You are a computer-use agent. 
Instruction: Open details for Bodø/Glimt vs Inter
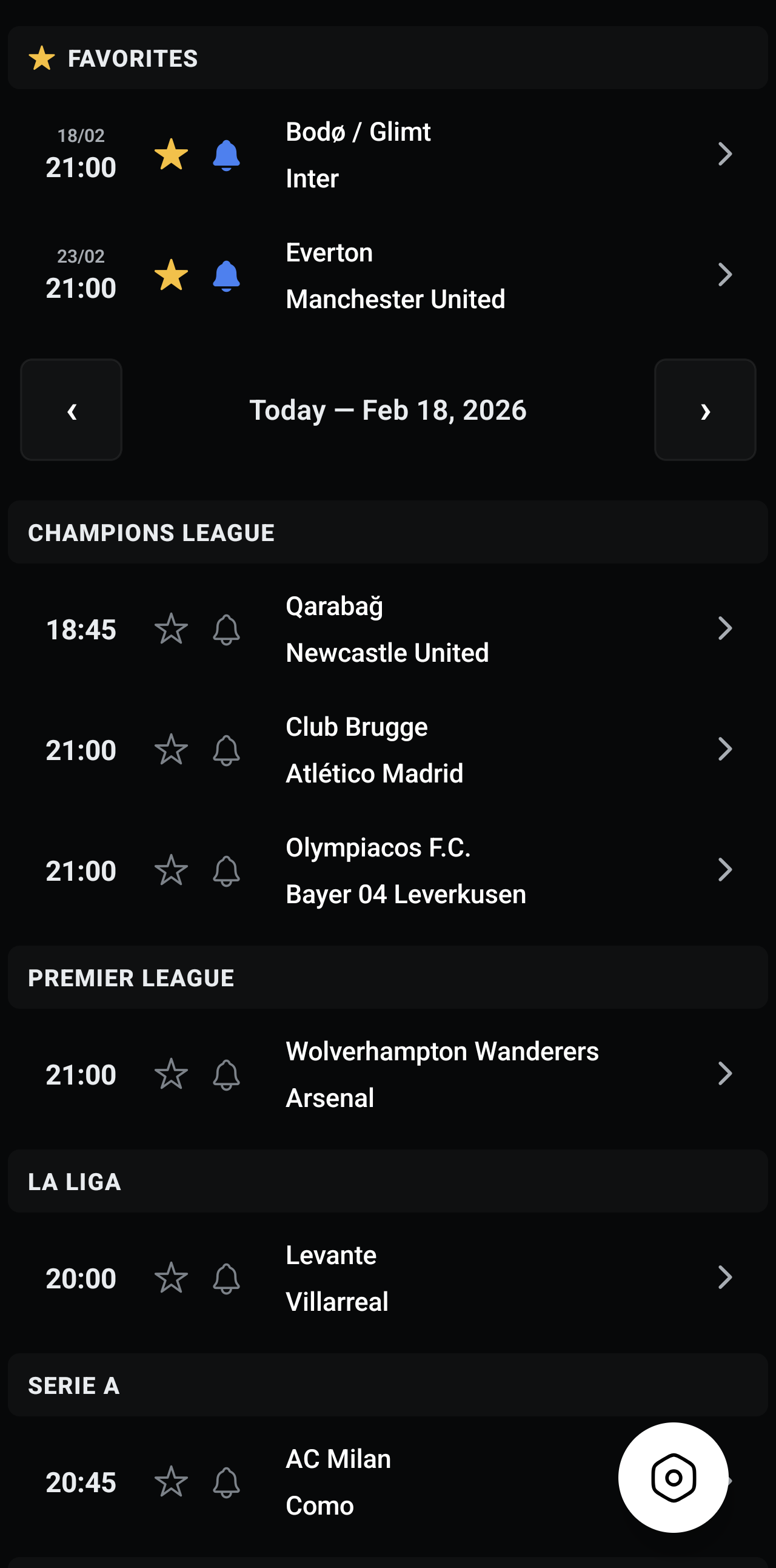click(x=725, y=154)
